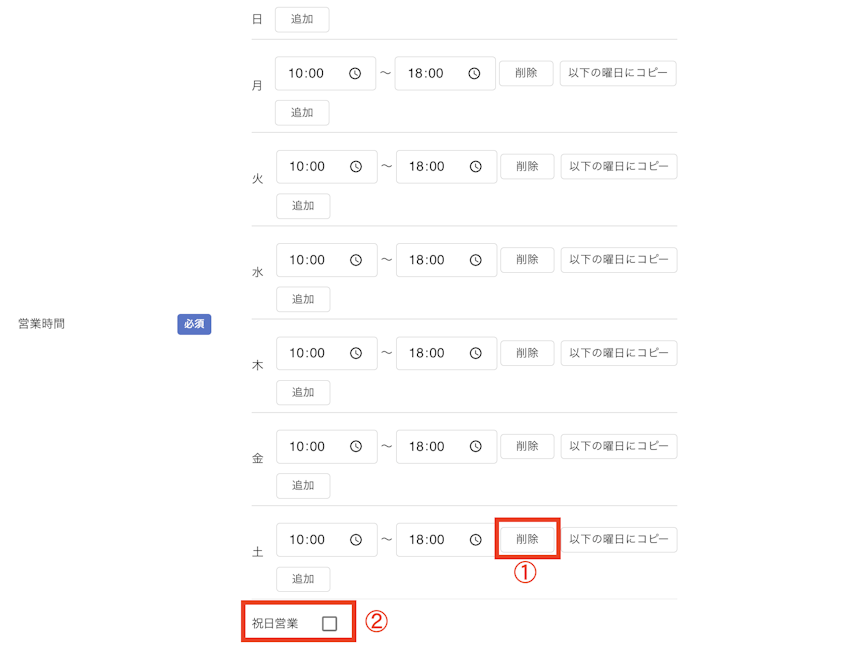Copy Monday's hours to following days
The width and height of the screenshot is (859, 653).
(x=618, y=73)
